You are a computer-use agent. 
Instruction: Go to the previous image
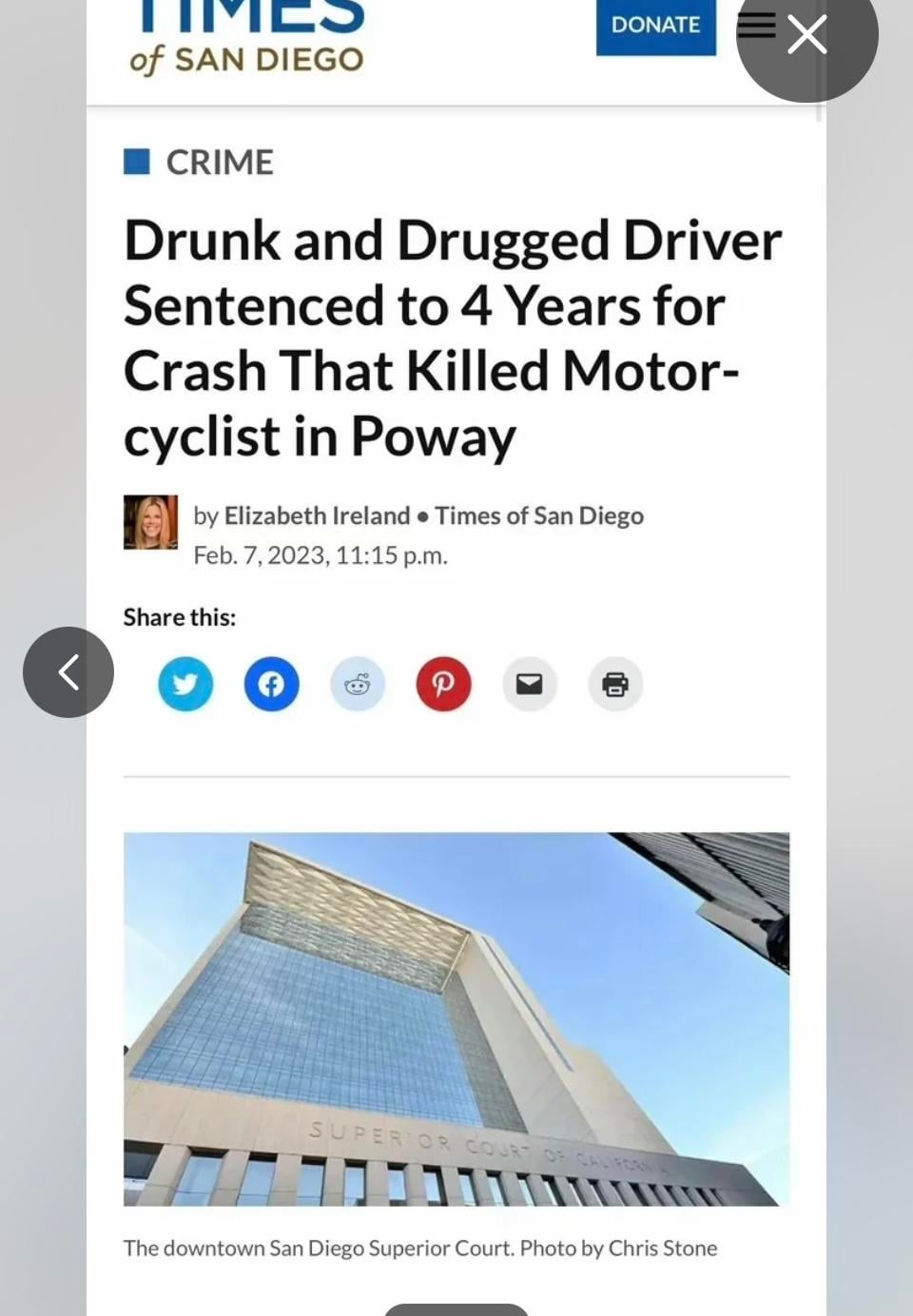pyautogui.click(x=68, y=672)
